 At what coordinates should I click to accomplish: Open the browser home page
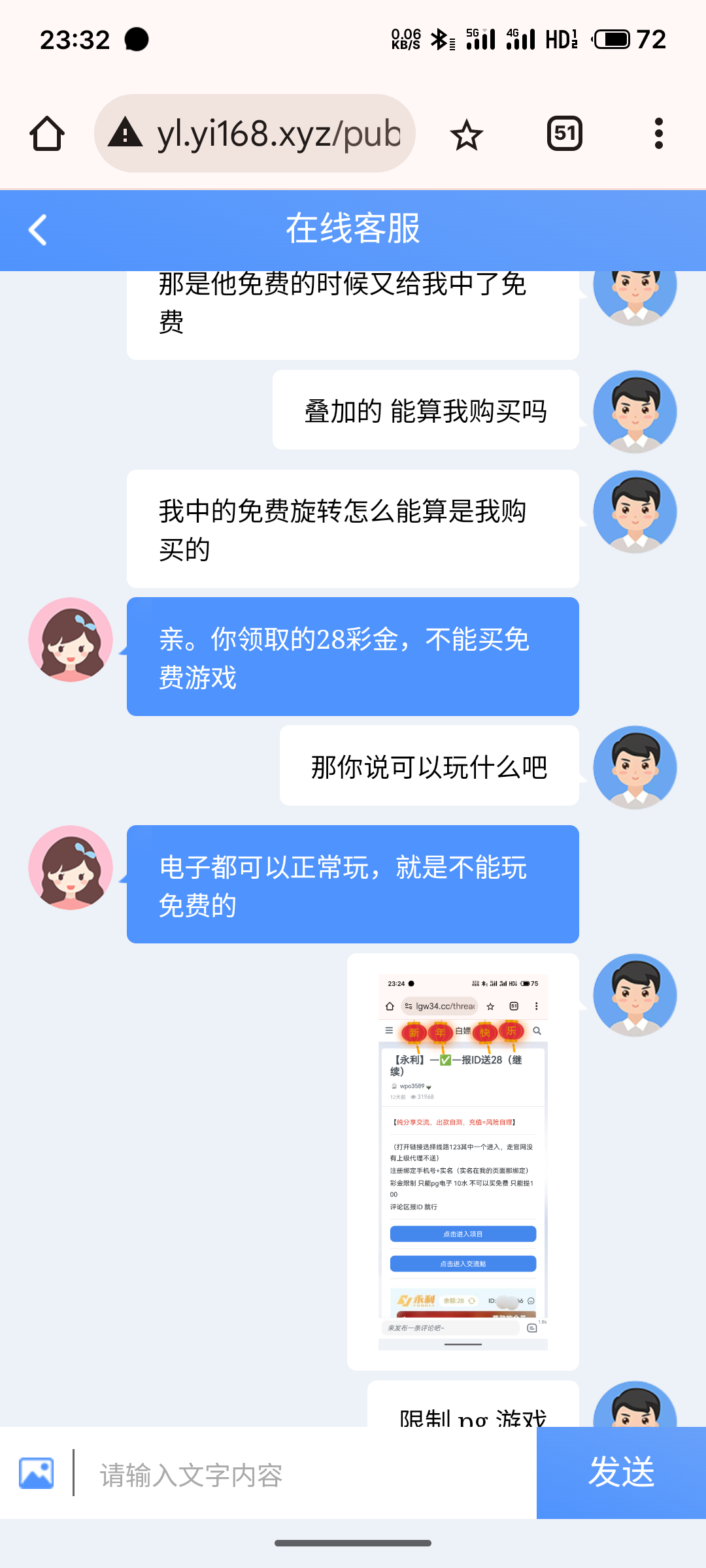[47, 134]
